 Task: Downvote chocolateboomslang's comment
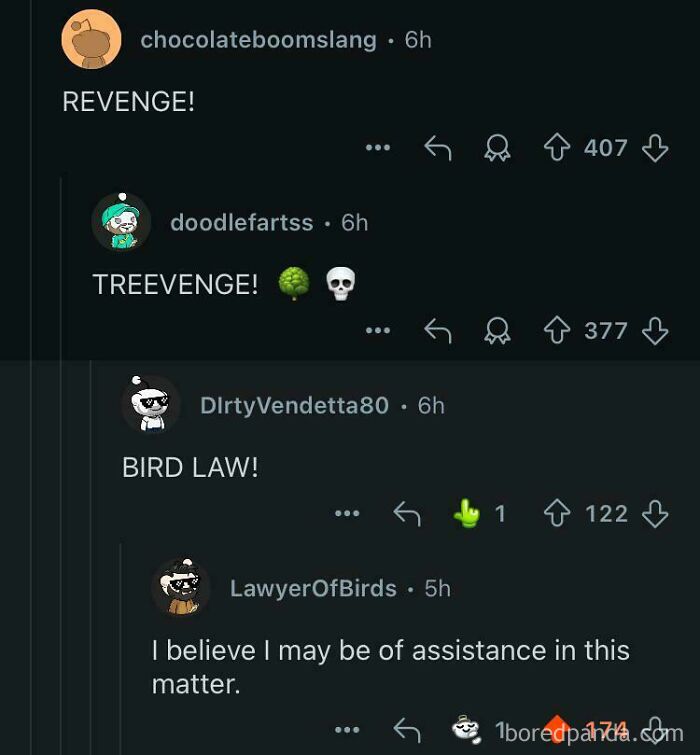(655, 148)
